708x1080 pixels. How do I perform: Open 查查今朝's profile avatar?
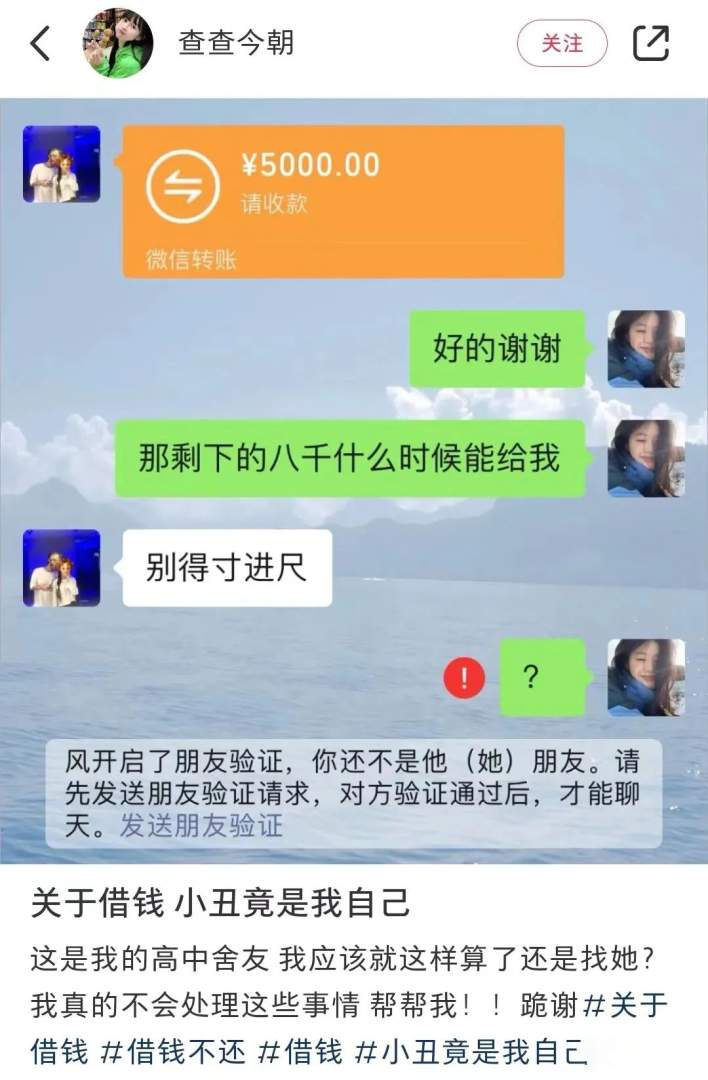point(118,44)
